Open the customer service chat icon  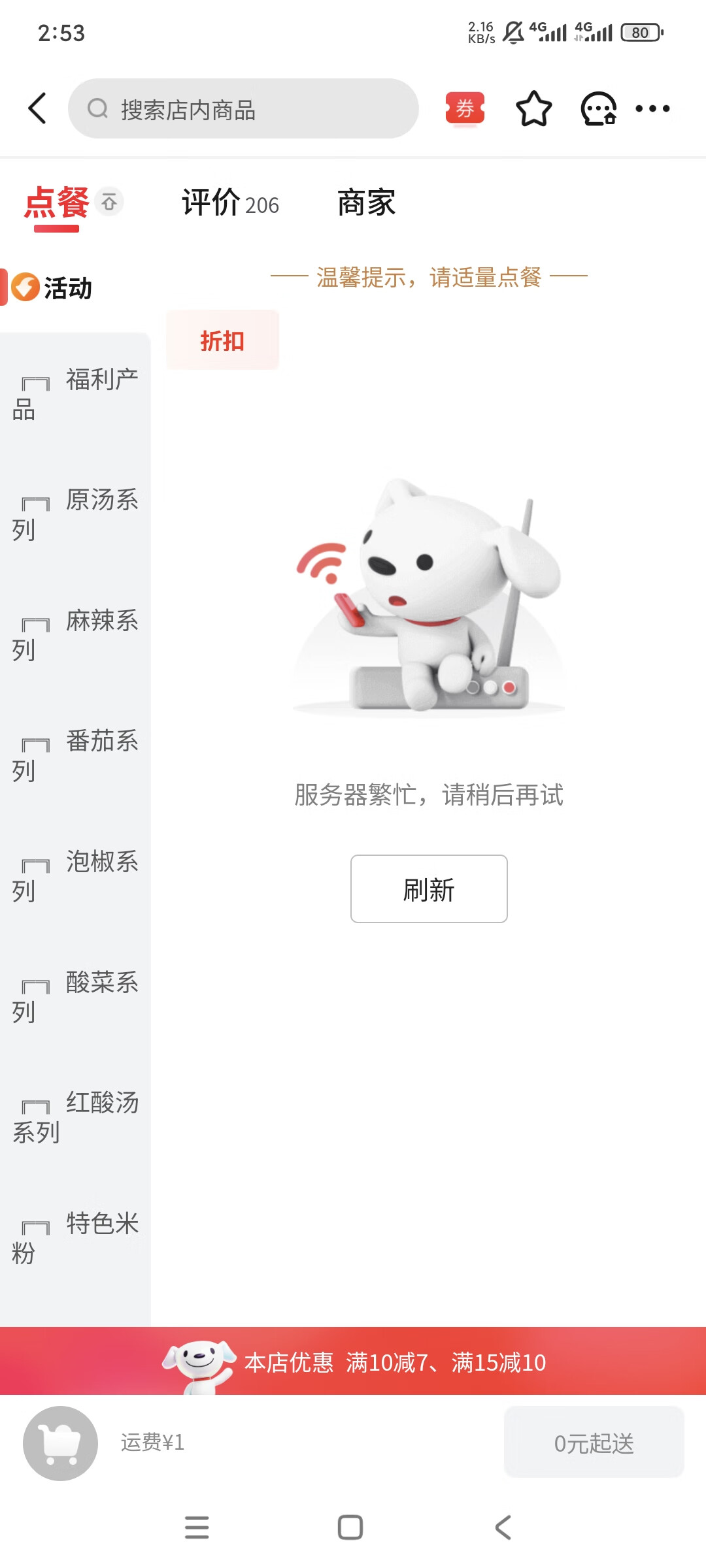[599, 108]
